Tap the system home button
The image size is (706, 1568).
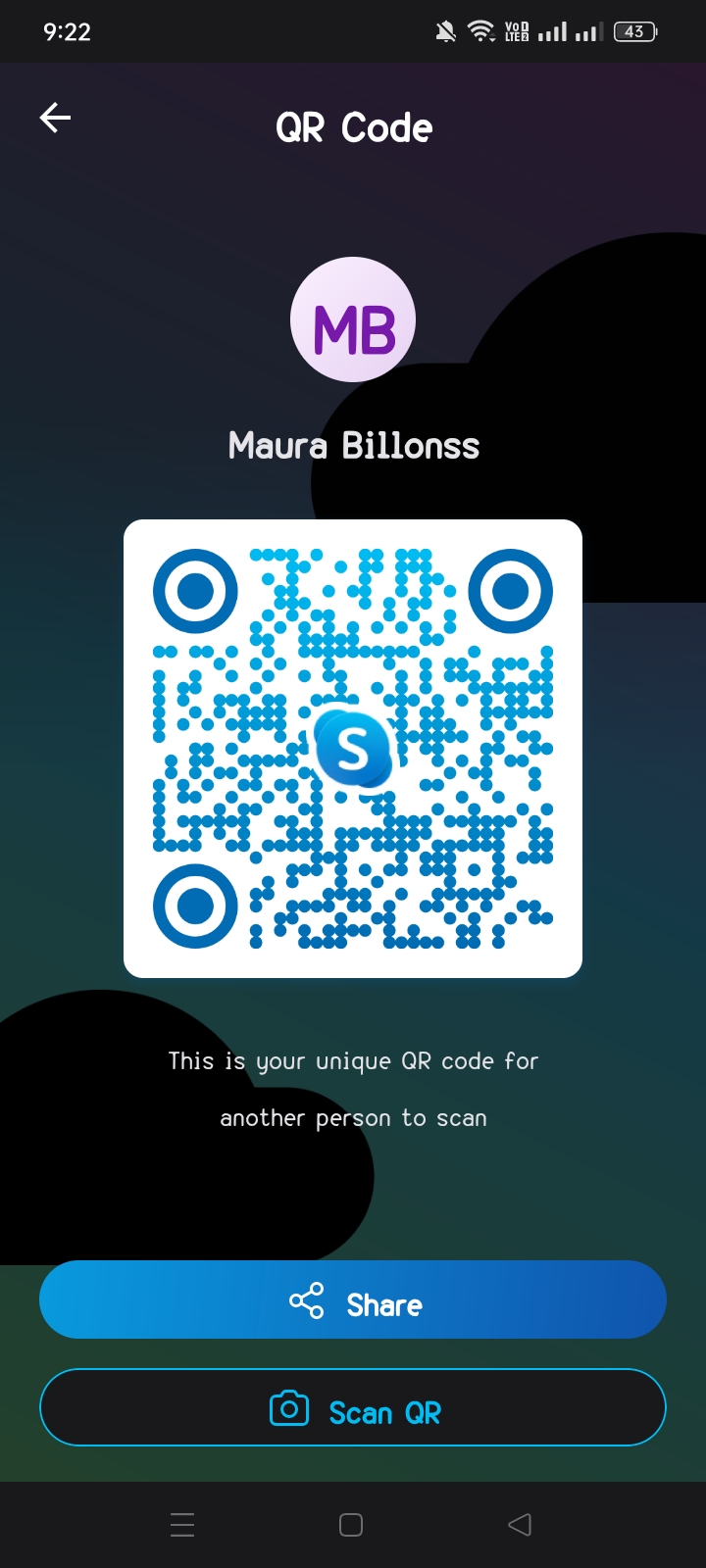(x=351, y=1525)
